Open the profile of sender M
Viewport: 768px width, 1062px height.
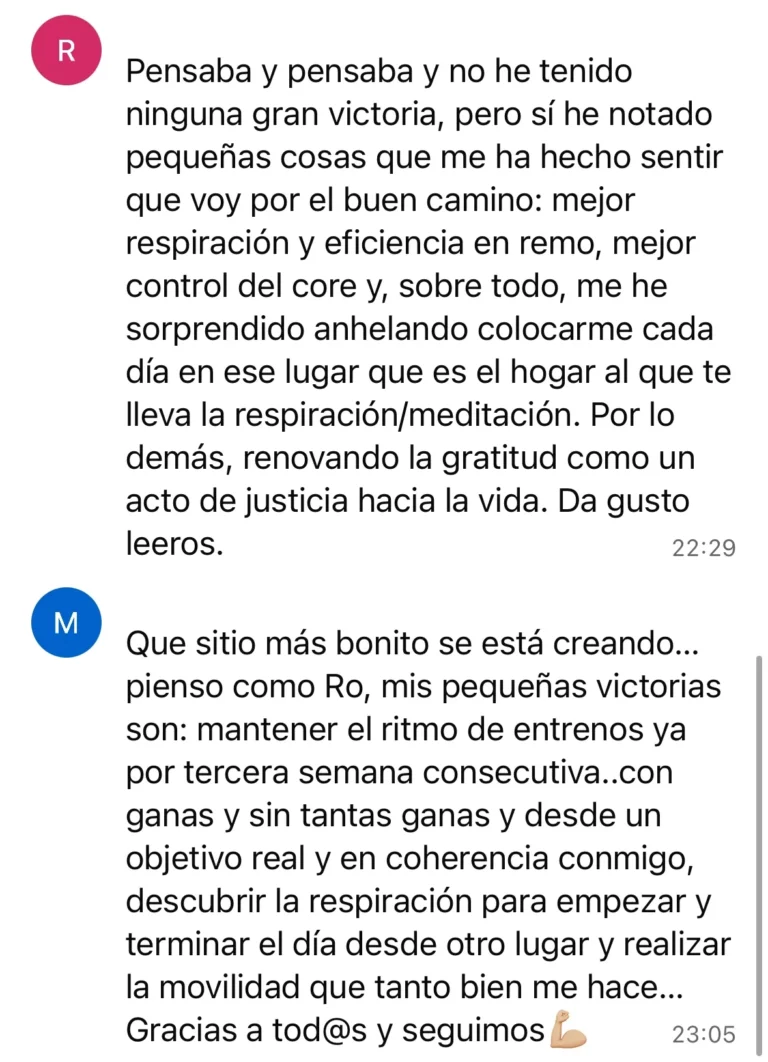(x=66, y=621)
